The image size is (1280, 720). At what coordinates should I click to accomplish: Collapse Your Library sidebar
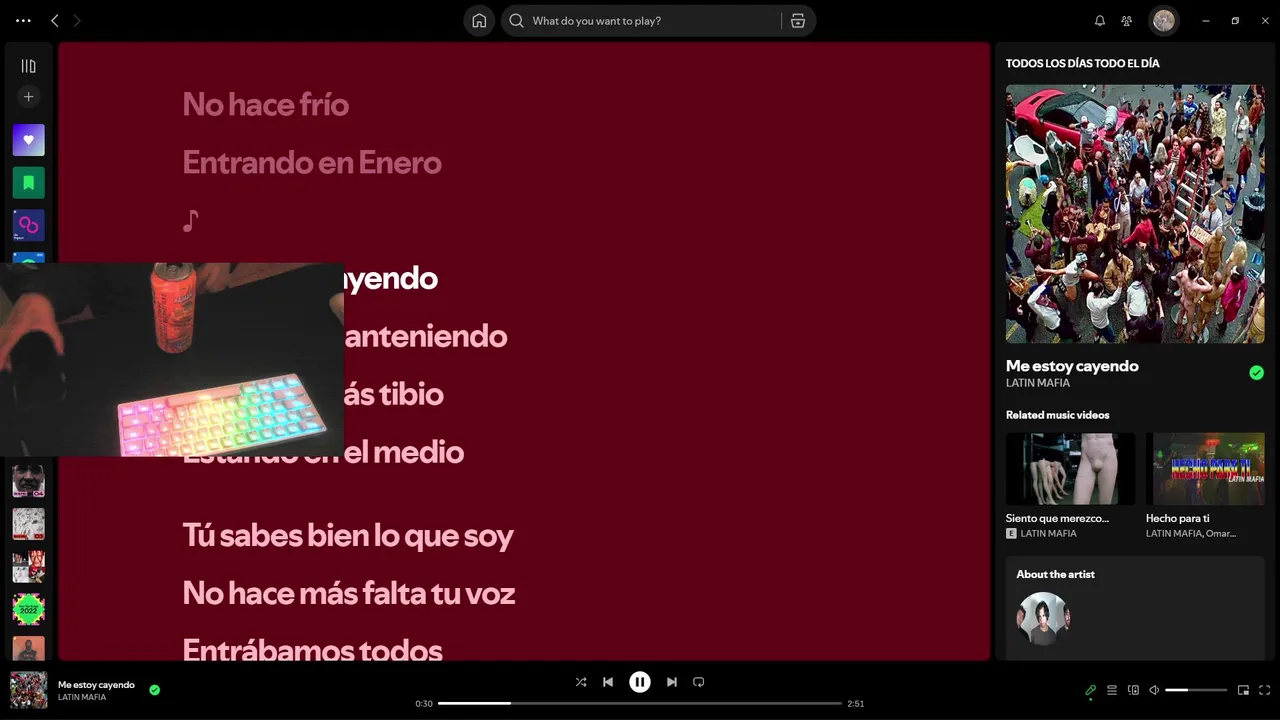coord(28,66)
